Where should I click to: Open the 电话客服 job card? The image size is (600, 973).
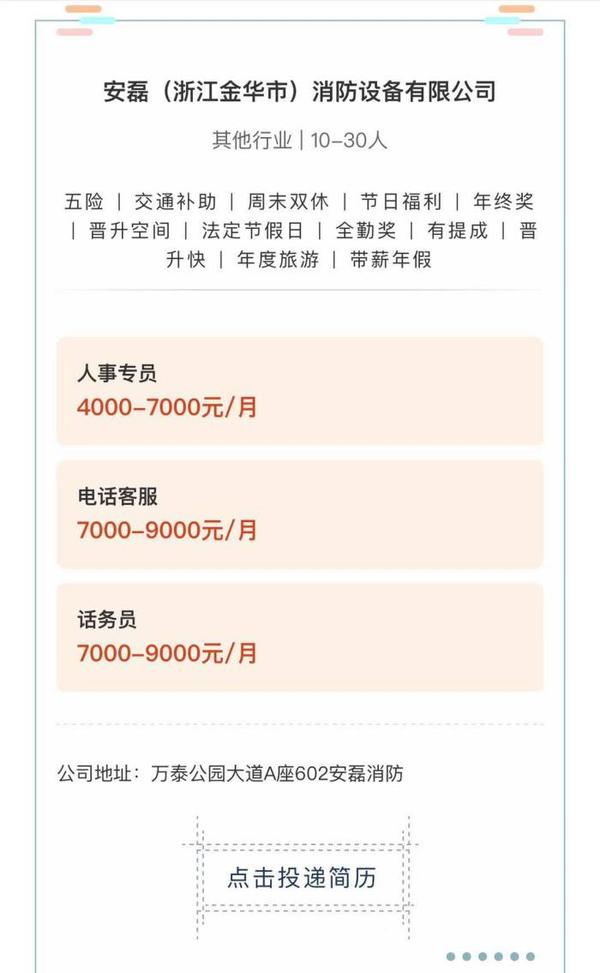pos(299,514)
